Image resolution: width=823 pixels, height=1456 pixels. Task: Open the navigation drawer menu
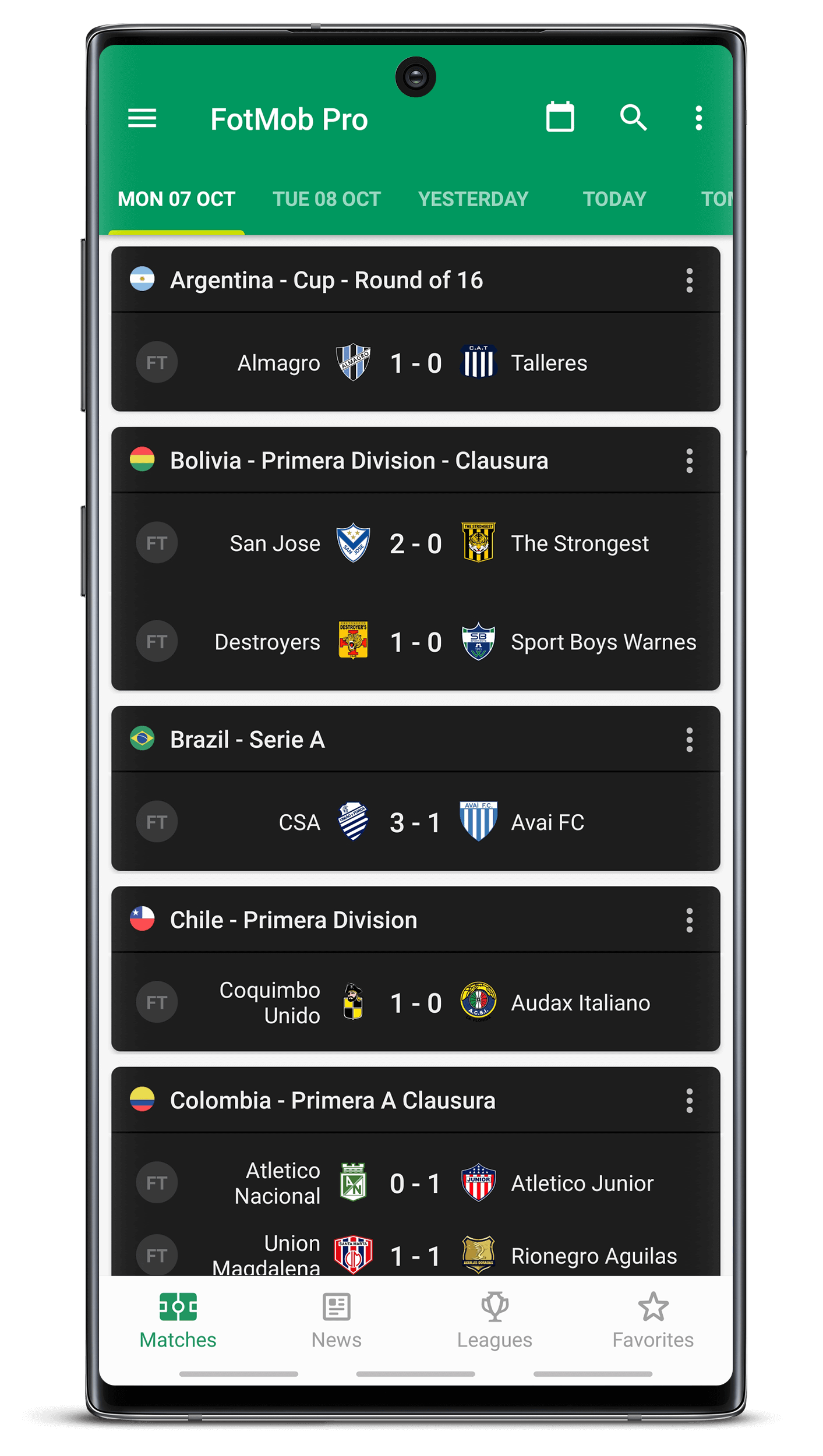(142, 118)
